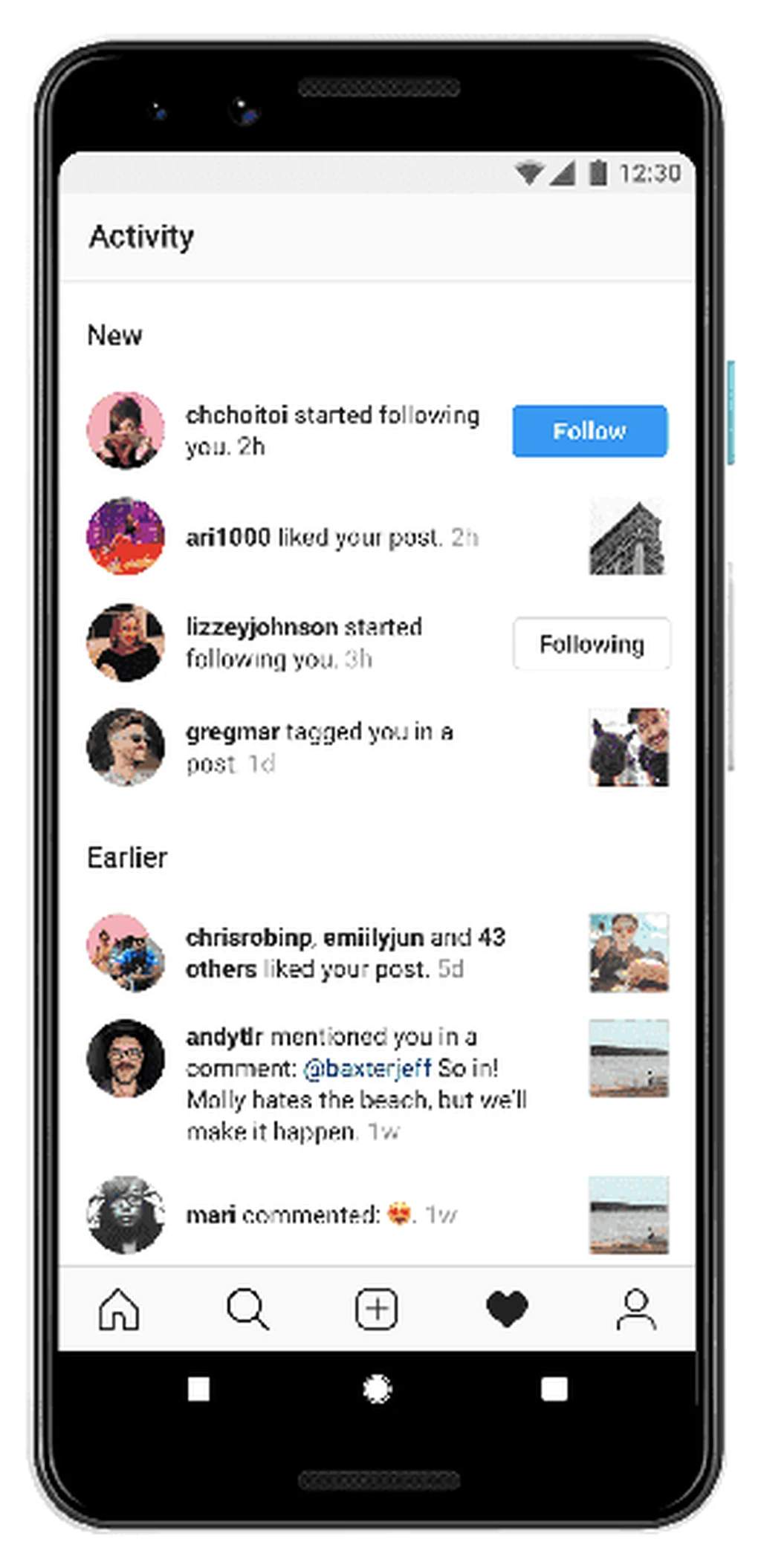The image size is (761, 1568).
Task: Create a new post
Action: (377, 1308)
